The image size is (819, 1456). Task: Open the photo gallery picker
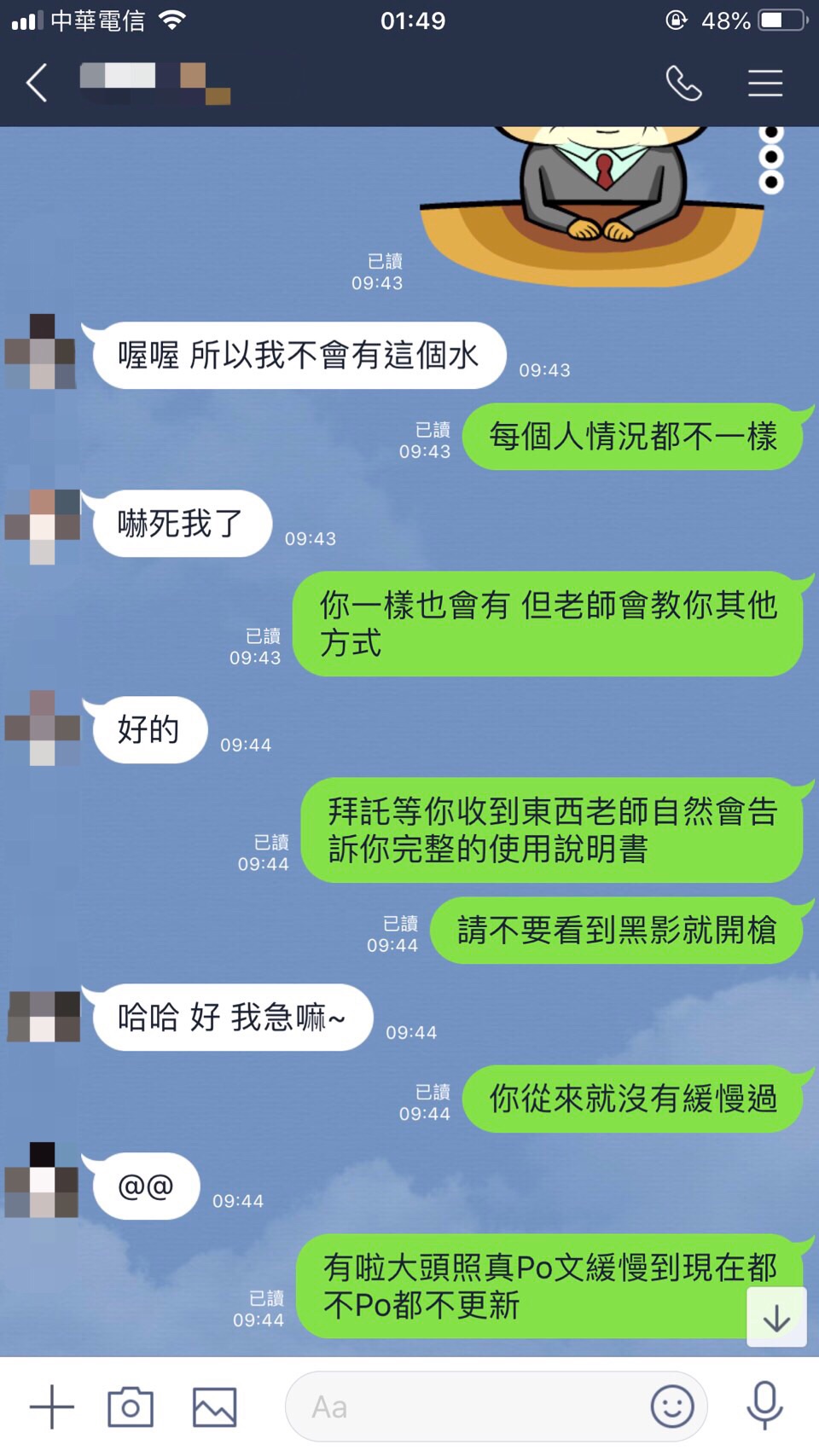[x=214, y=1407]
